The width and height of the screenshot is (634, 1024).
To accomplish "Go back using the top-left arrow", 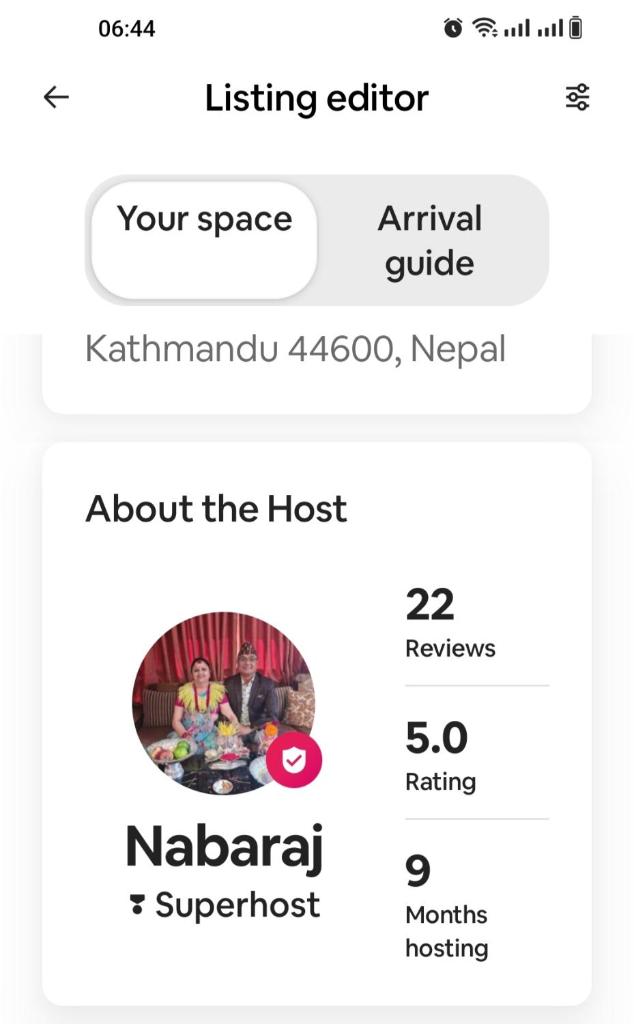I will [x=56, y=97].
